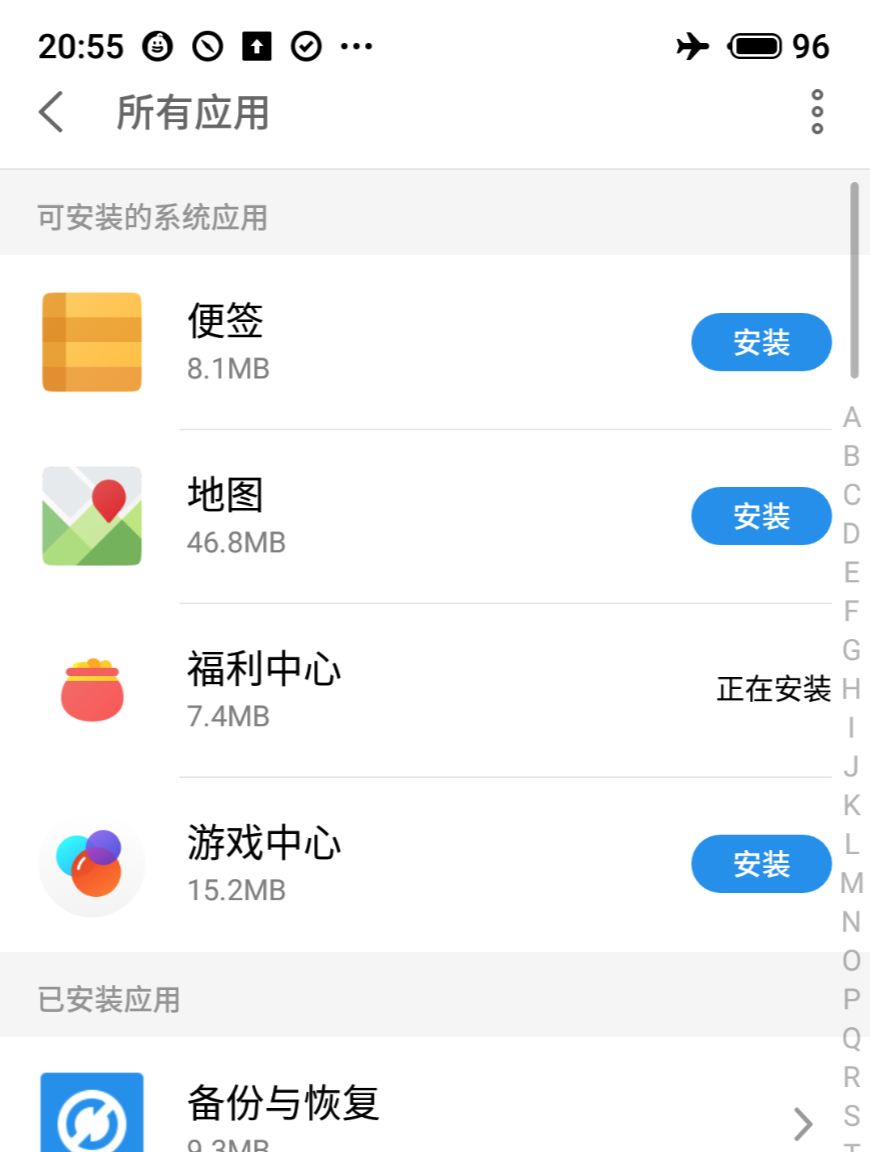Open the 便签 (Notes) app icon
Viewport: 870px width, 1152px height.
click(x=91, y=342)
